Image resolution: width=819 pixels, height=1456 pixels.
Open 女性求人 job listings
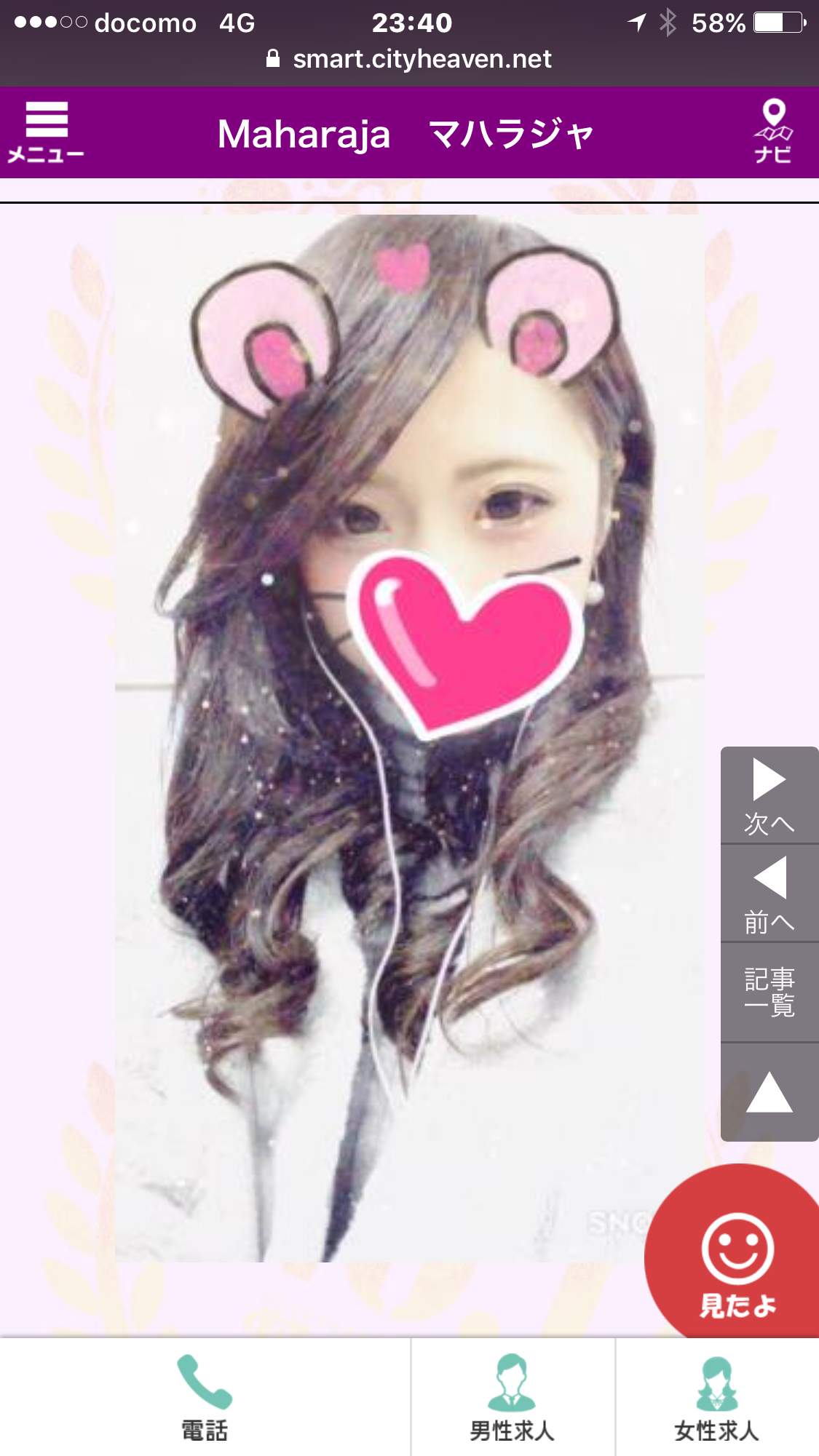coord(717,1398)
